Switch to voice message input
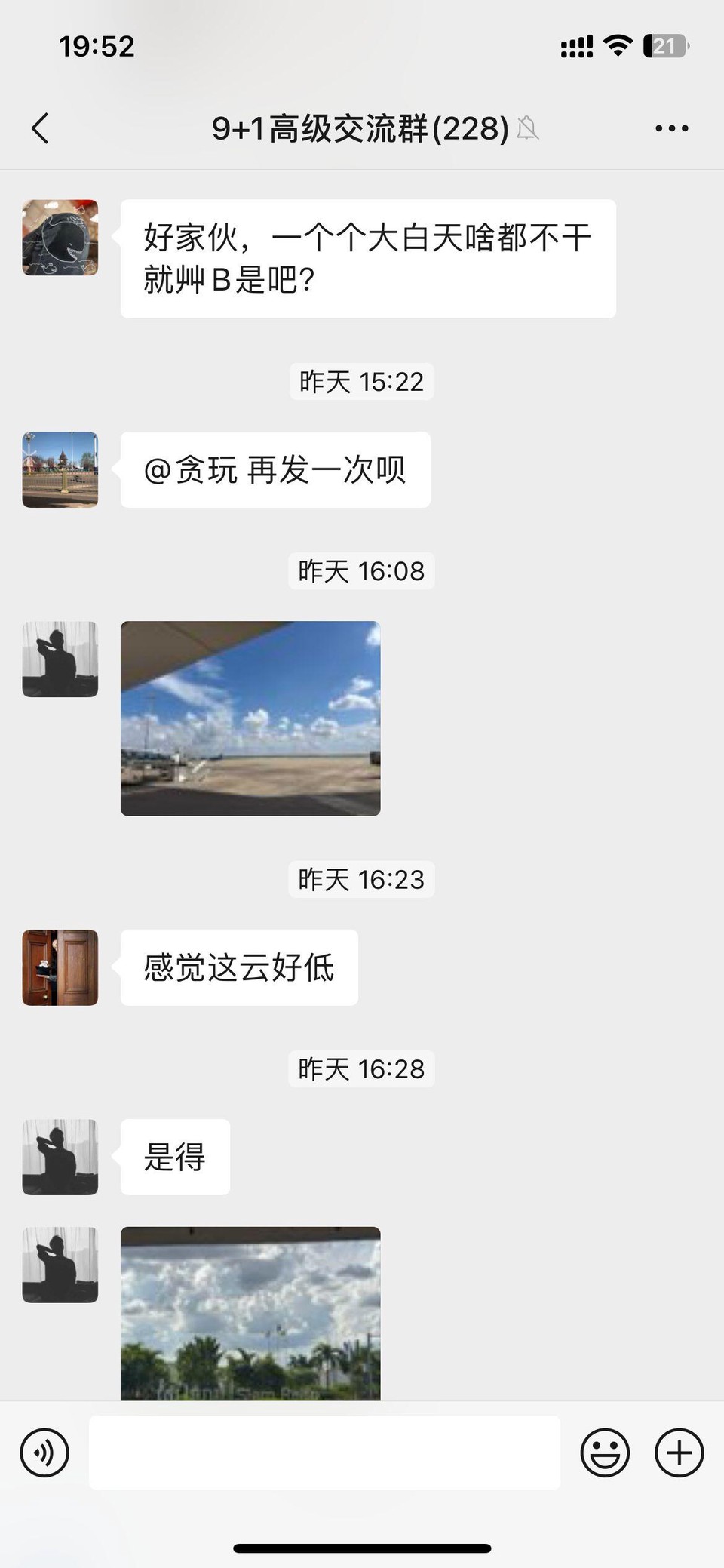This screenshot has height=1568, width=724. point(44,1453)
